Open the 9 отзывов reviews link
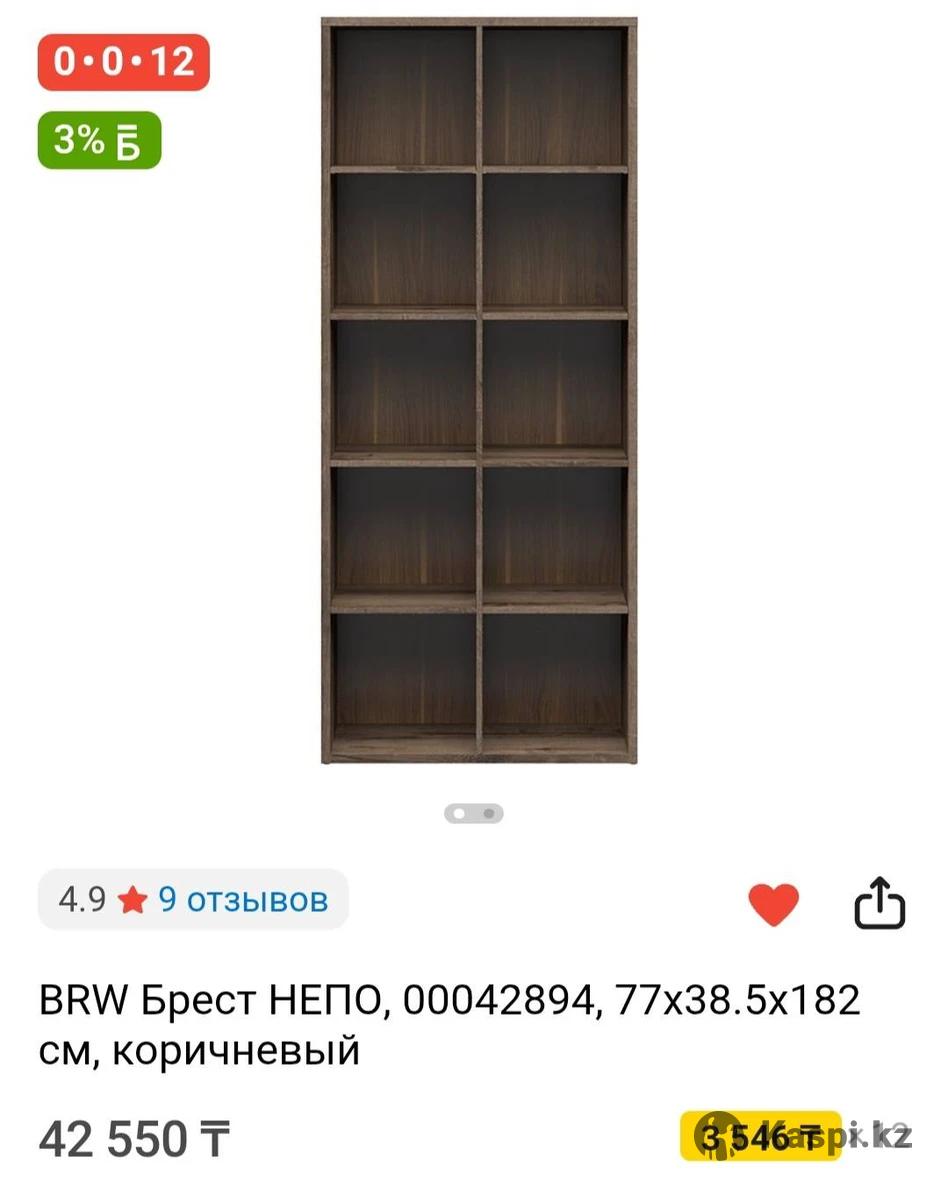This screenshot has width=948, height=1200. tap(243, 900)
